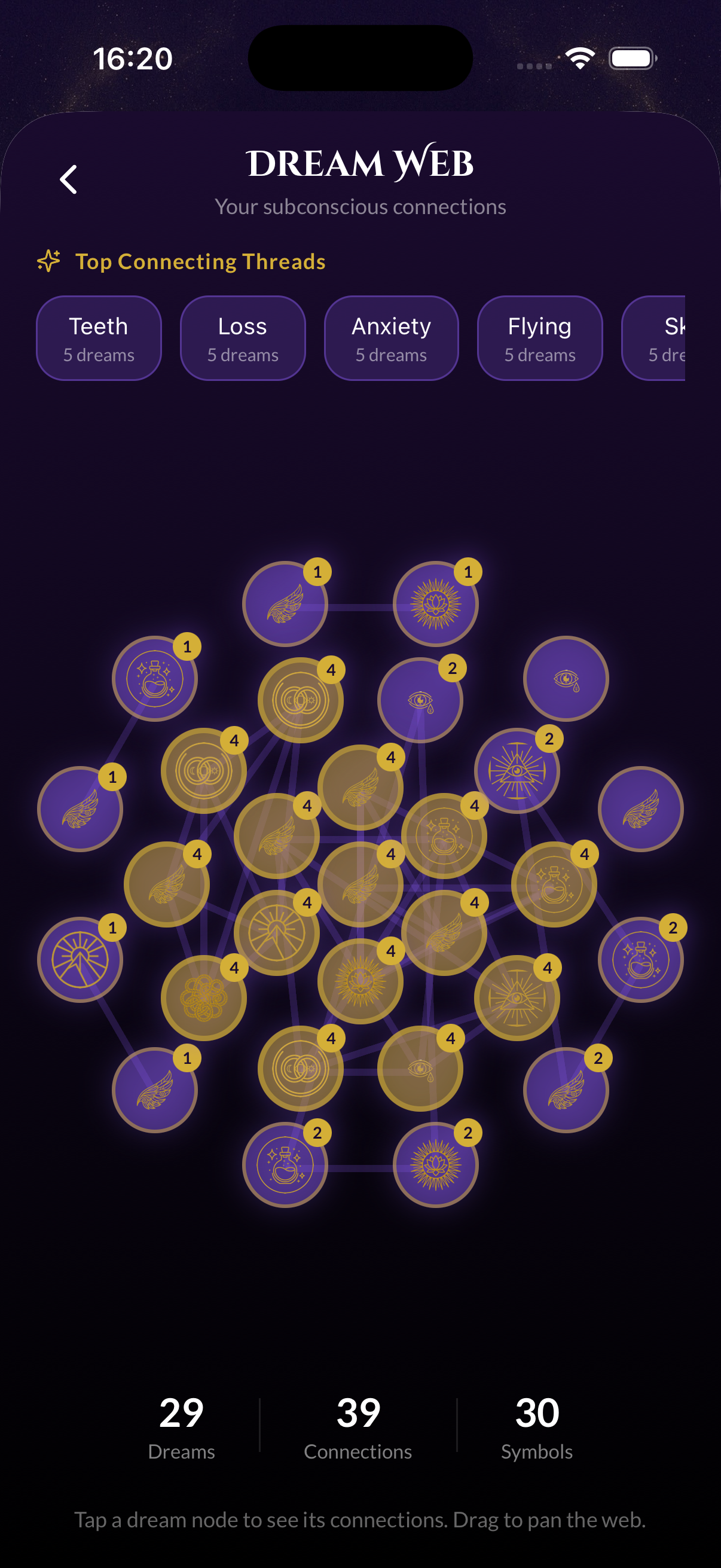721x1568 pixels.
Task: Tap the sparkling potion bottle node near the top left
Action: 155,679
